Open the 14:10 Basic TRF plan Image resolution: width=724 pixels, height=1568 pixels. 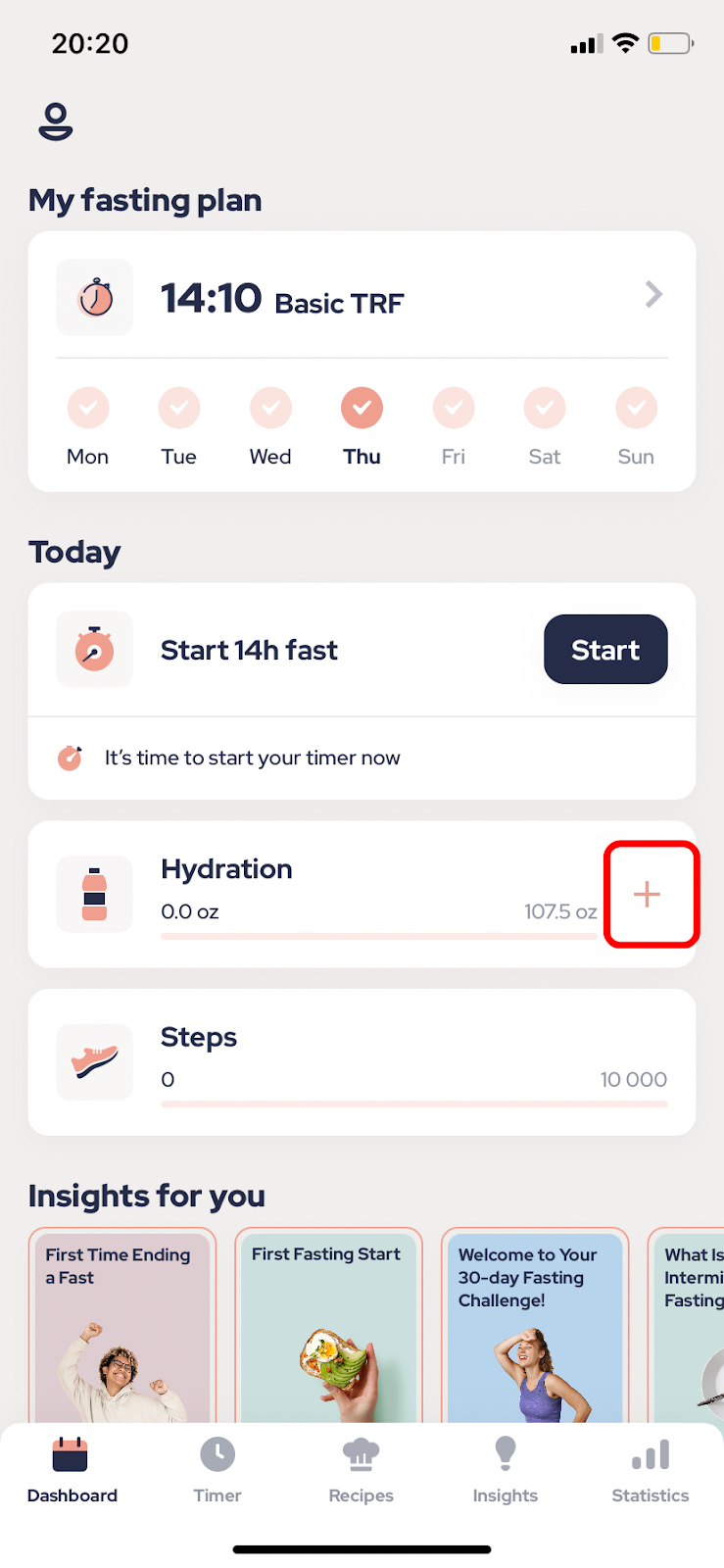pyautogui.click(x=362, y=295)
